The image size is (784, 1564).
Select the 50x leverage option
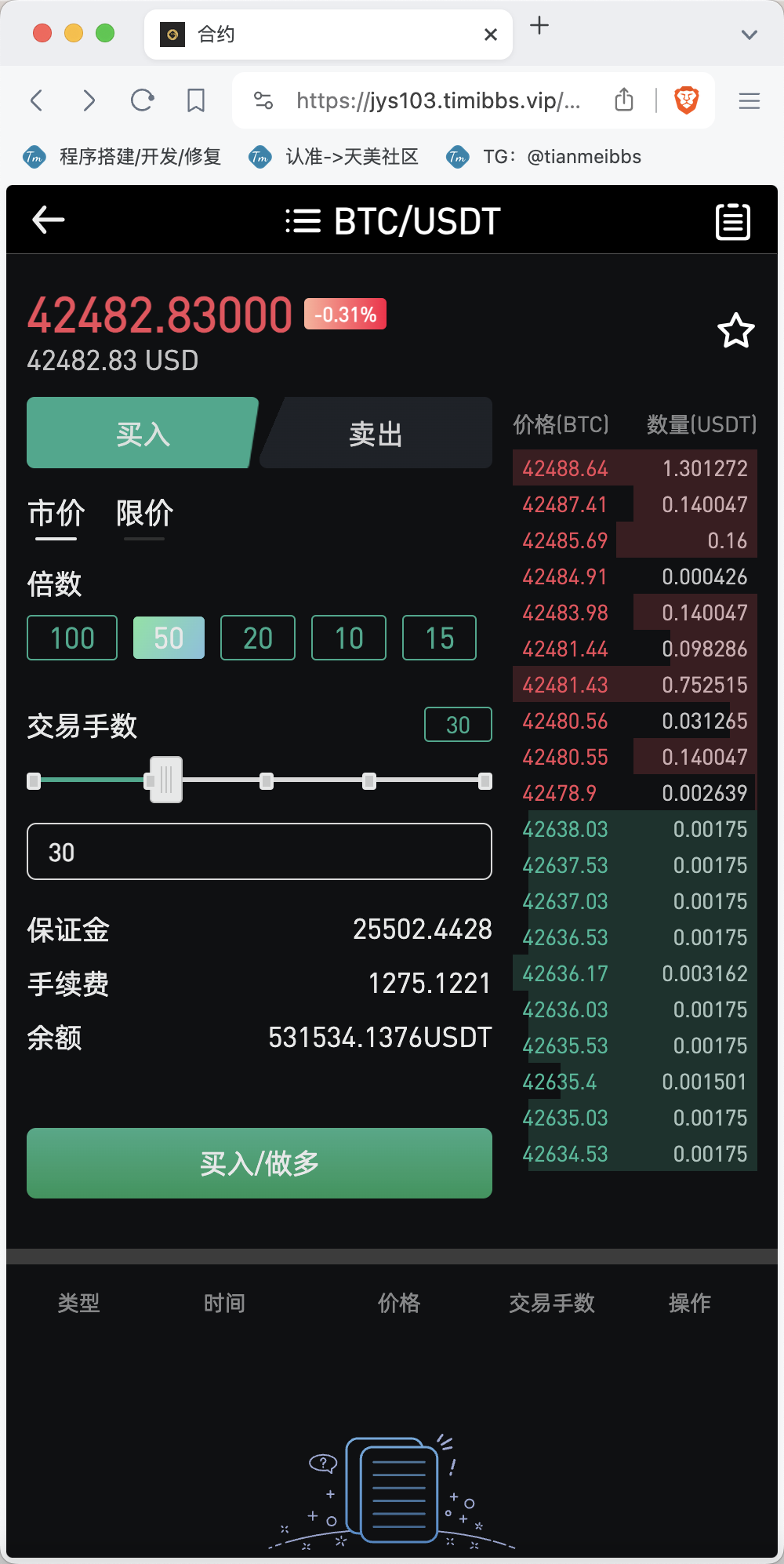tap(169, 638)
